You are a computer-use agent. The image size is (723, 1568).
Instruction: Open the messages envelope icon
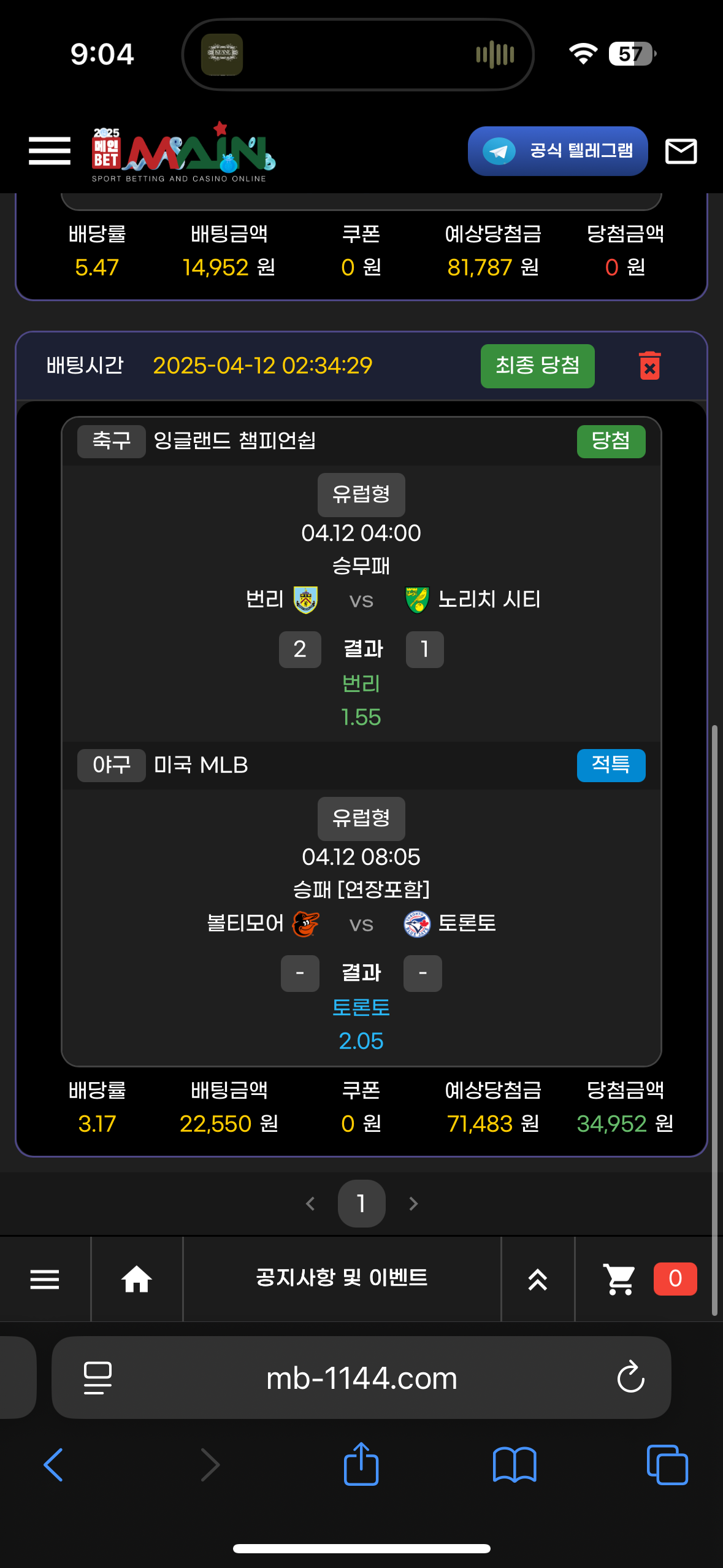681,151
